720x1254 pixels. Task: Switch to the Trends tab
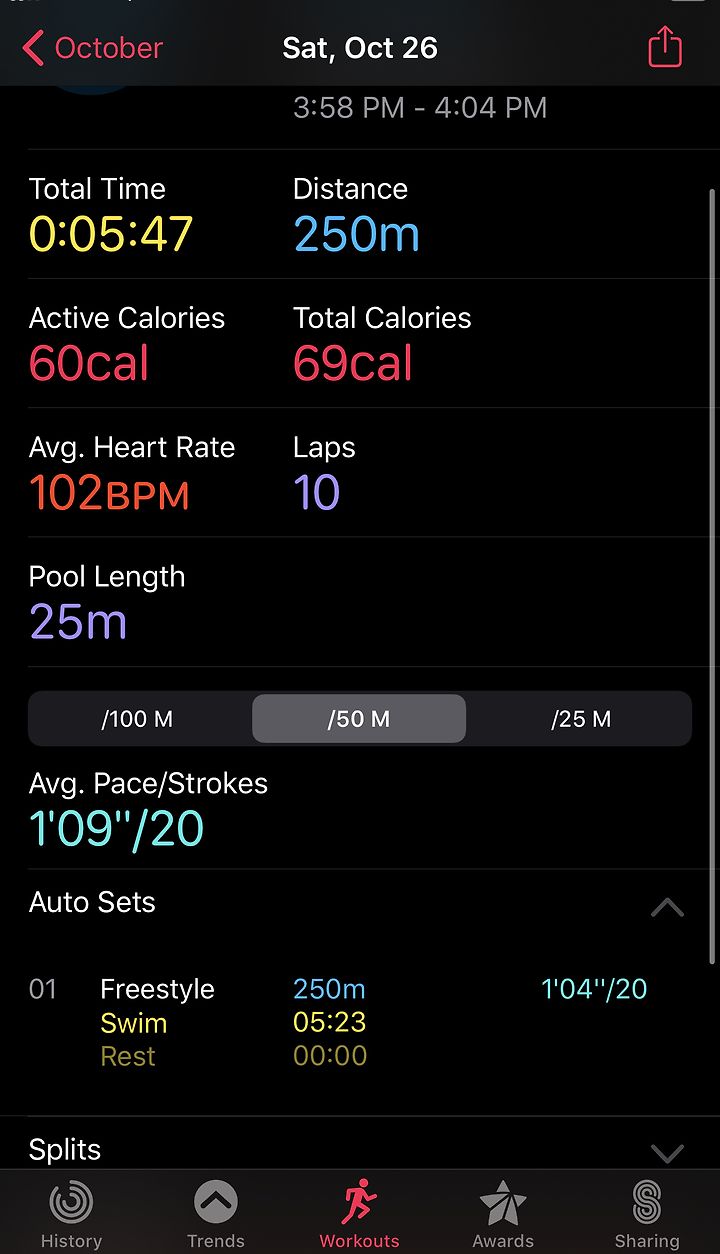(215, 1214)
